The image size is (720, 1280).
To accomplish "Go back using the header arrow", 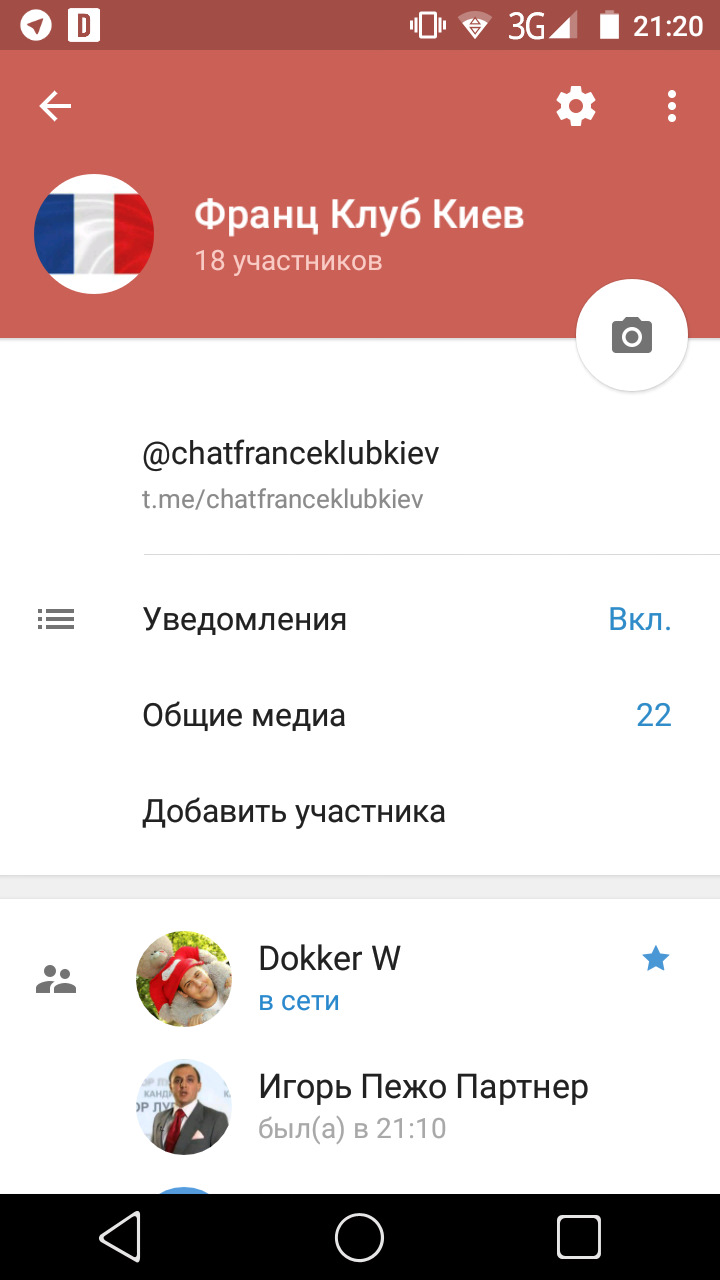I will tap(55, 106).
